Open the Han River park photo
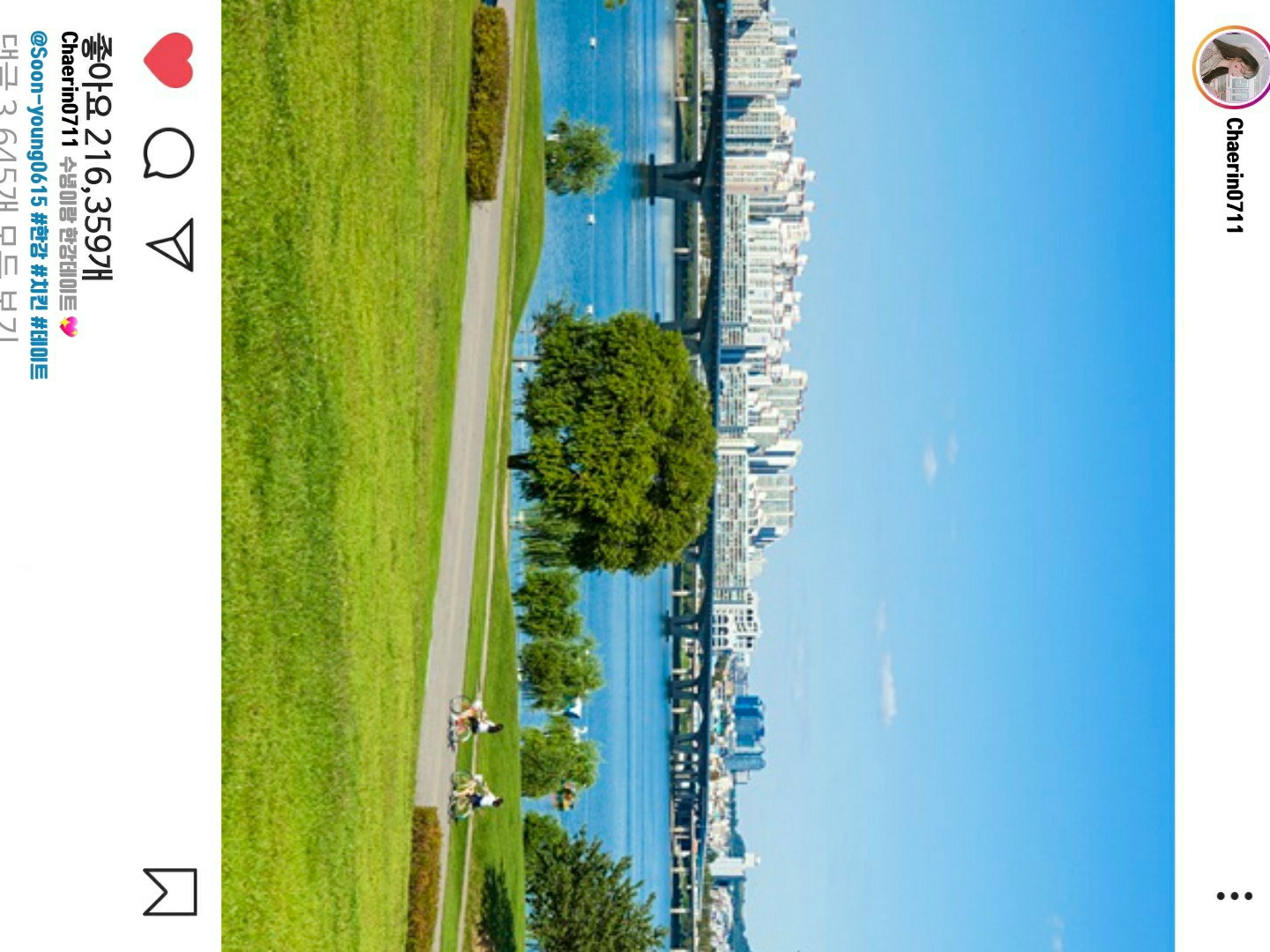Viewport: 1270px width, 952px height. 697,476
